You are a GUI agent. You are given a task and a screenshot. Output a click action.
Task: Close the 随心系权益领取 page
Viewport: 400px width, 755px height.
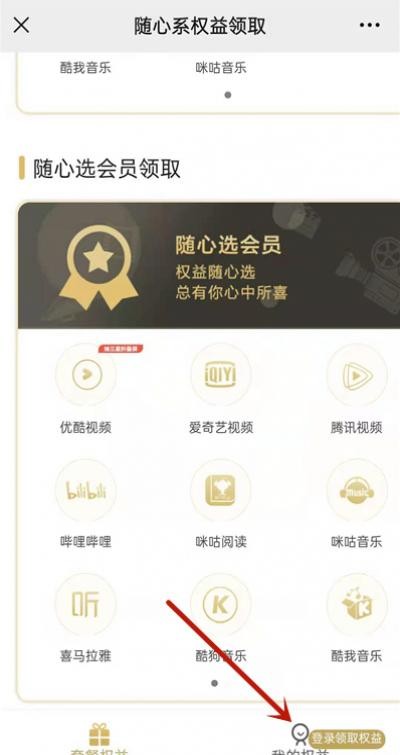point(21,26)
